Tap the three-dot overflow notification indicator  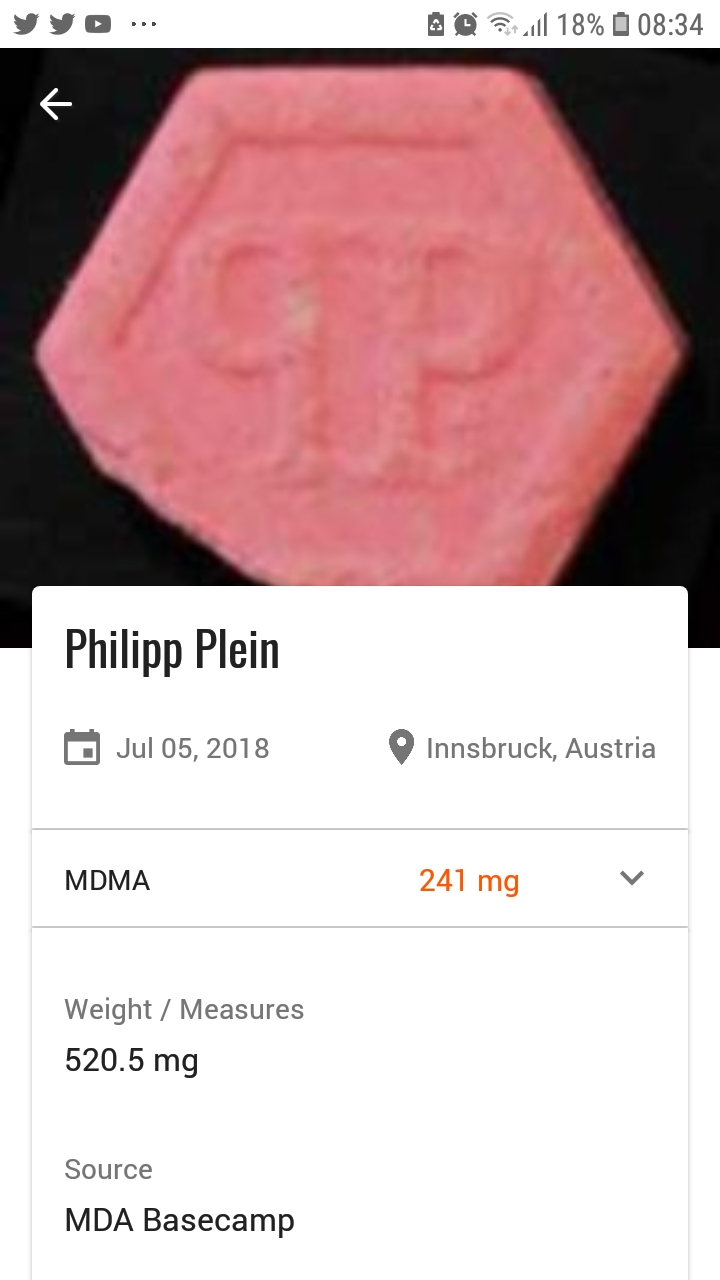click(x=143, y=23)
